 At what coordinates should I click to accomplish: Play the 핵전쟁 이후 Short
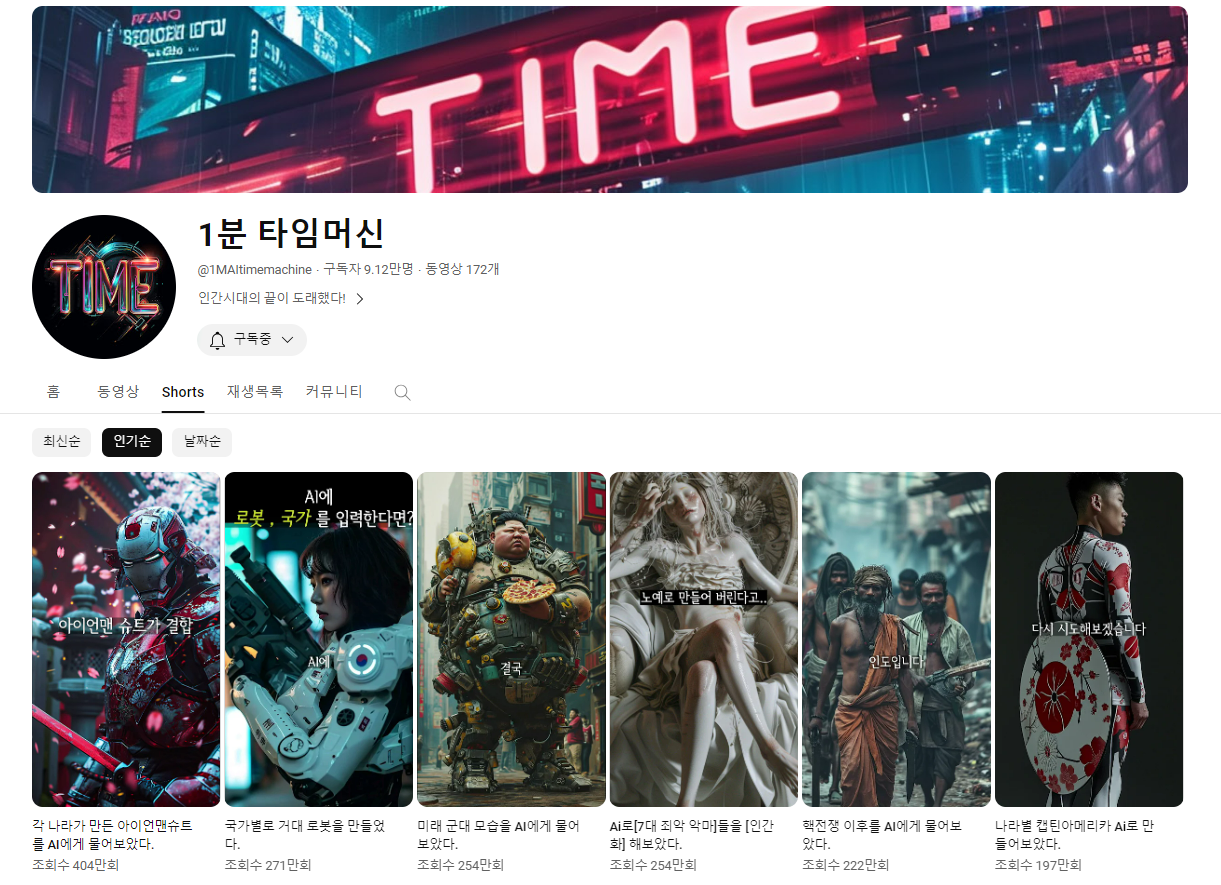(x=896, y=639)
